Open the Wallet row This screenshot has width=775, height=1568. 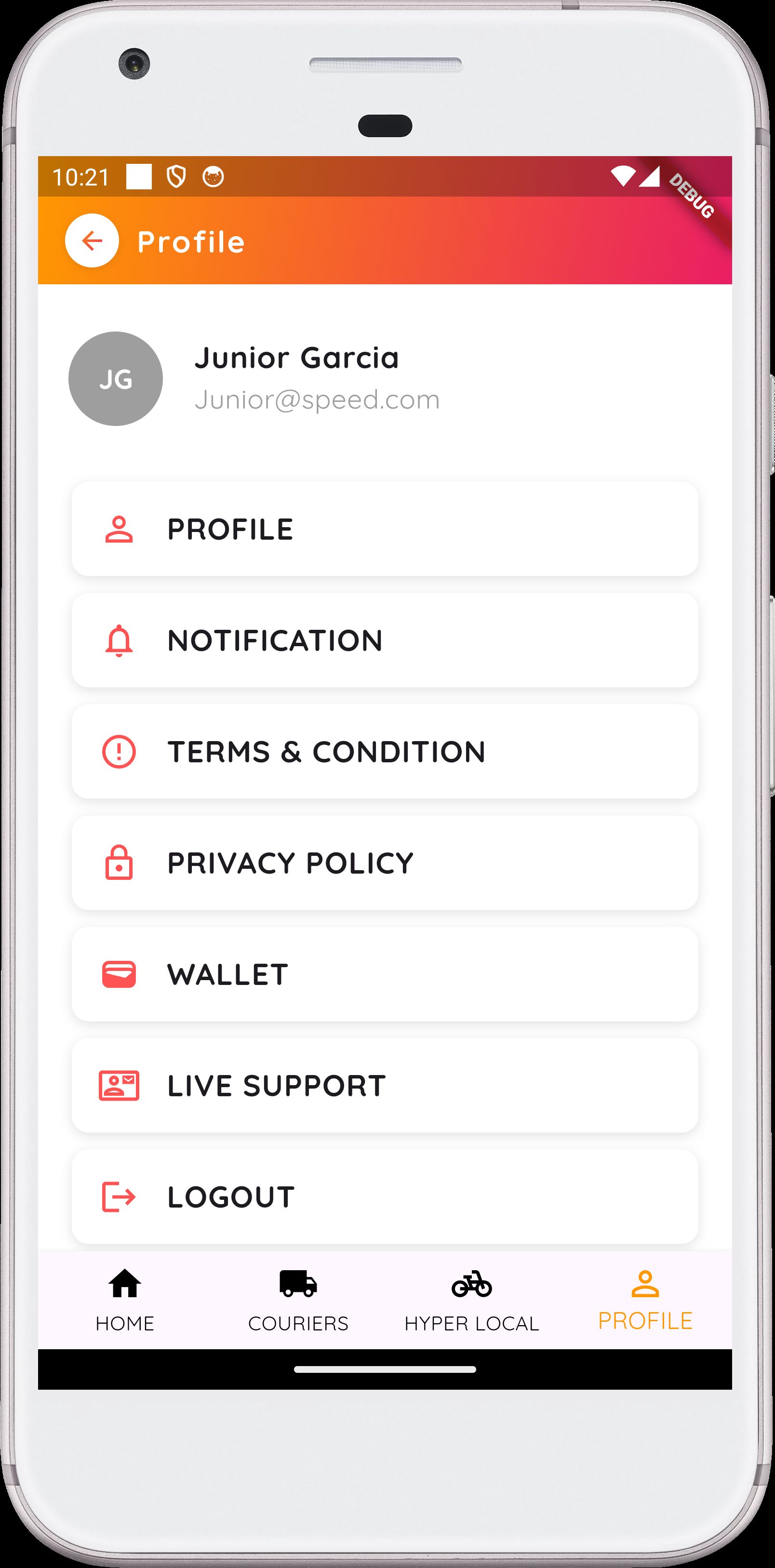pyautogui.click(x=385, y=974)
